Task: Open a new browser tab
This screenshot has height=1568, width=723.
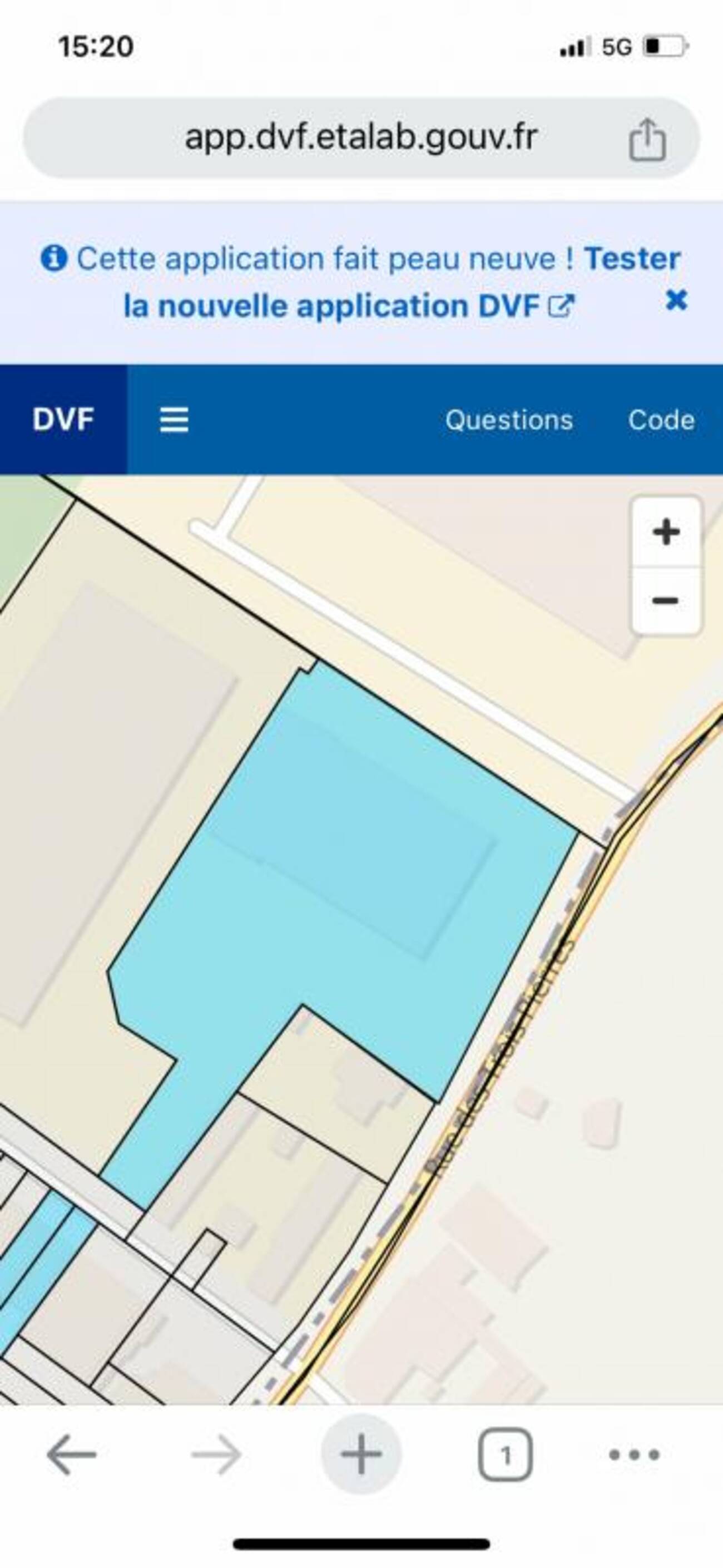Action: [361, 1454]
